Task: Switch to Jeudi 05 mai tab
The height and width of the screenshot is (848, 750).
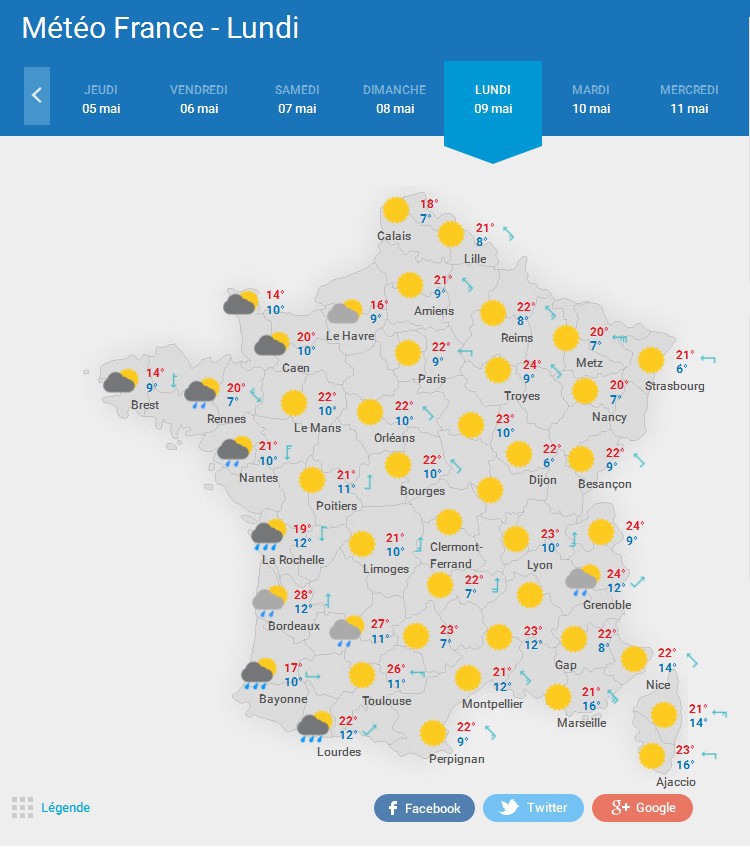Action: 101,99
